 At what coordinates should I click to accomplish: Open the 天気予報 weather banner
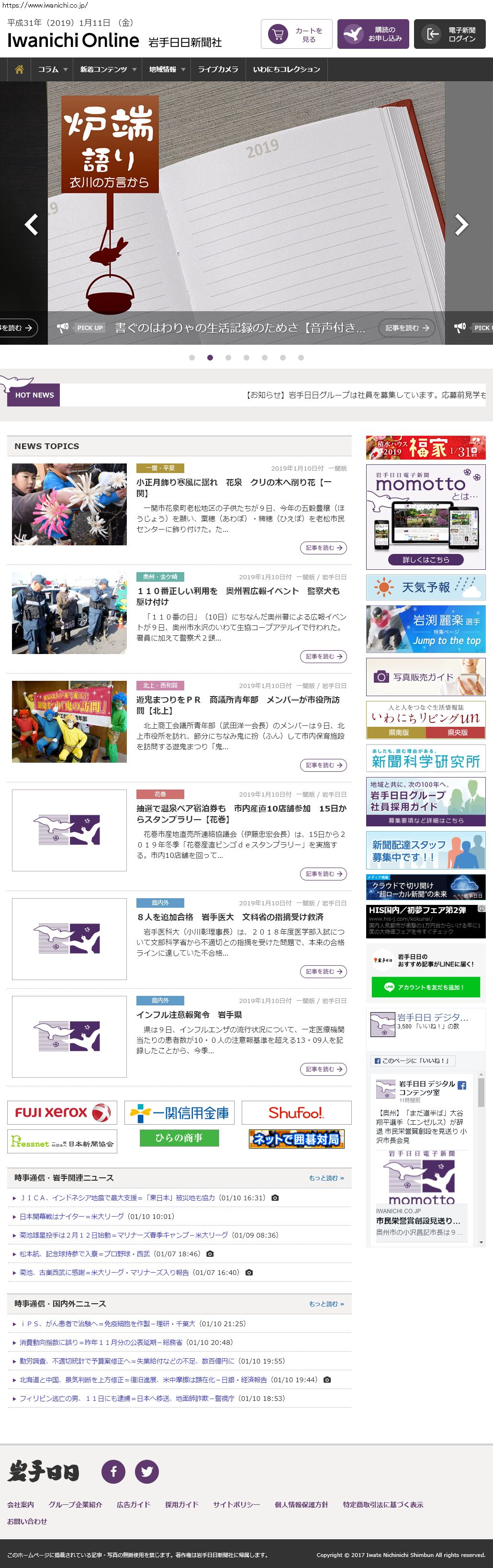pos(426,587)
